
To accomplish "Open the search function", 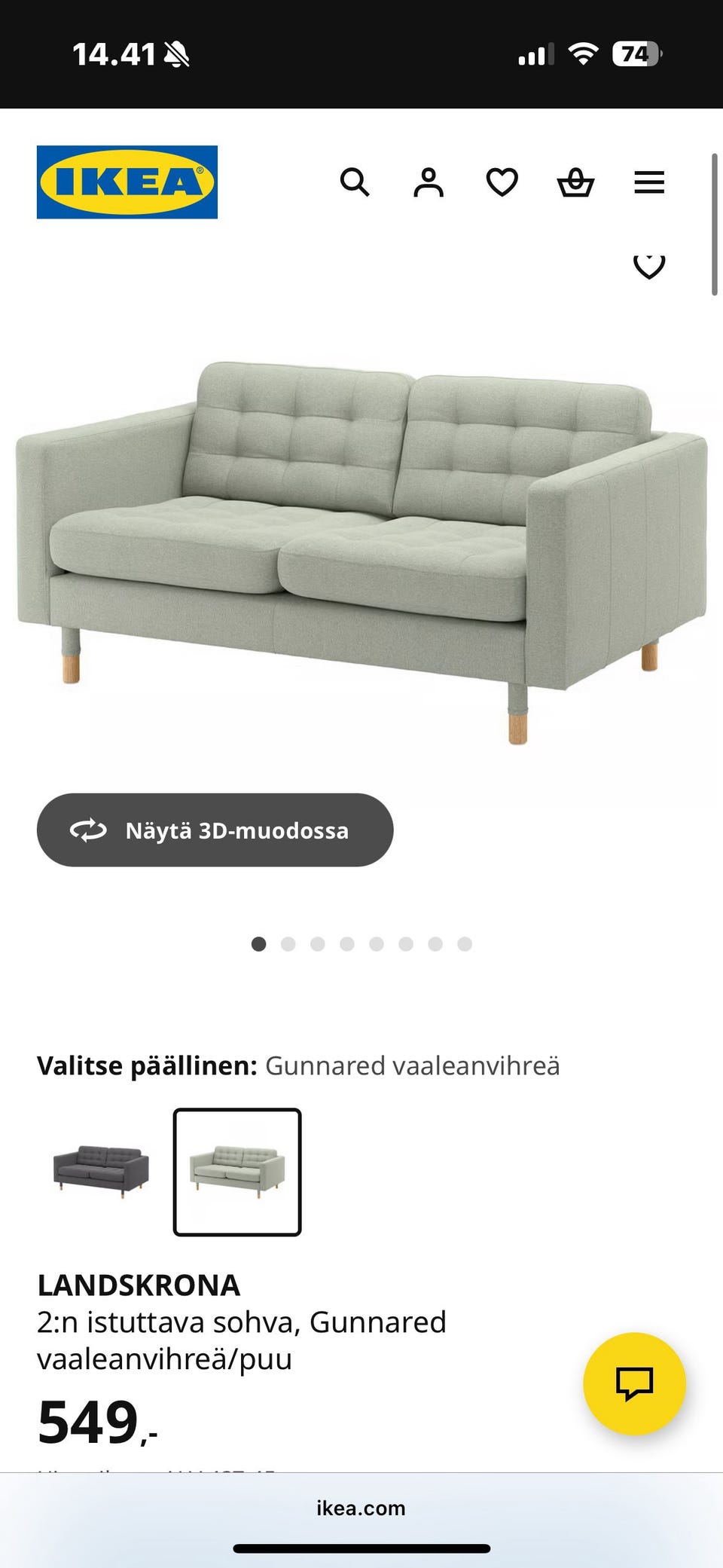I will pyautogui.click(x=355, y=182).
